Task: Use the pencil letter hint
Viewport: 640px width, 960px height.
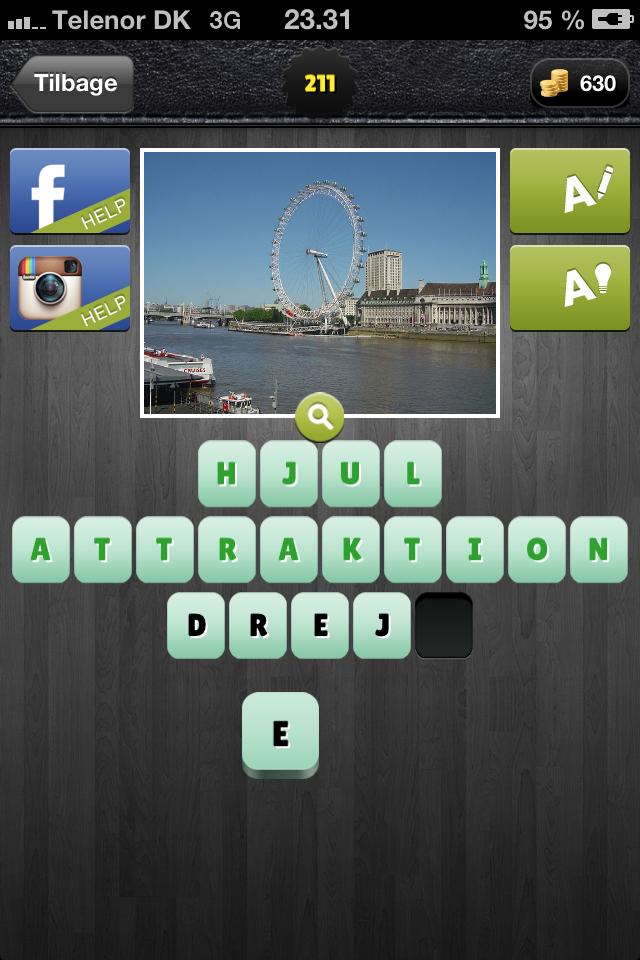Action: pos(570,191)
